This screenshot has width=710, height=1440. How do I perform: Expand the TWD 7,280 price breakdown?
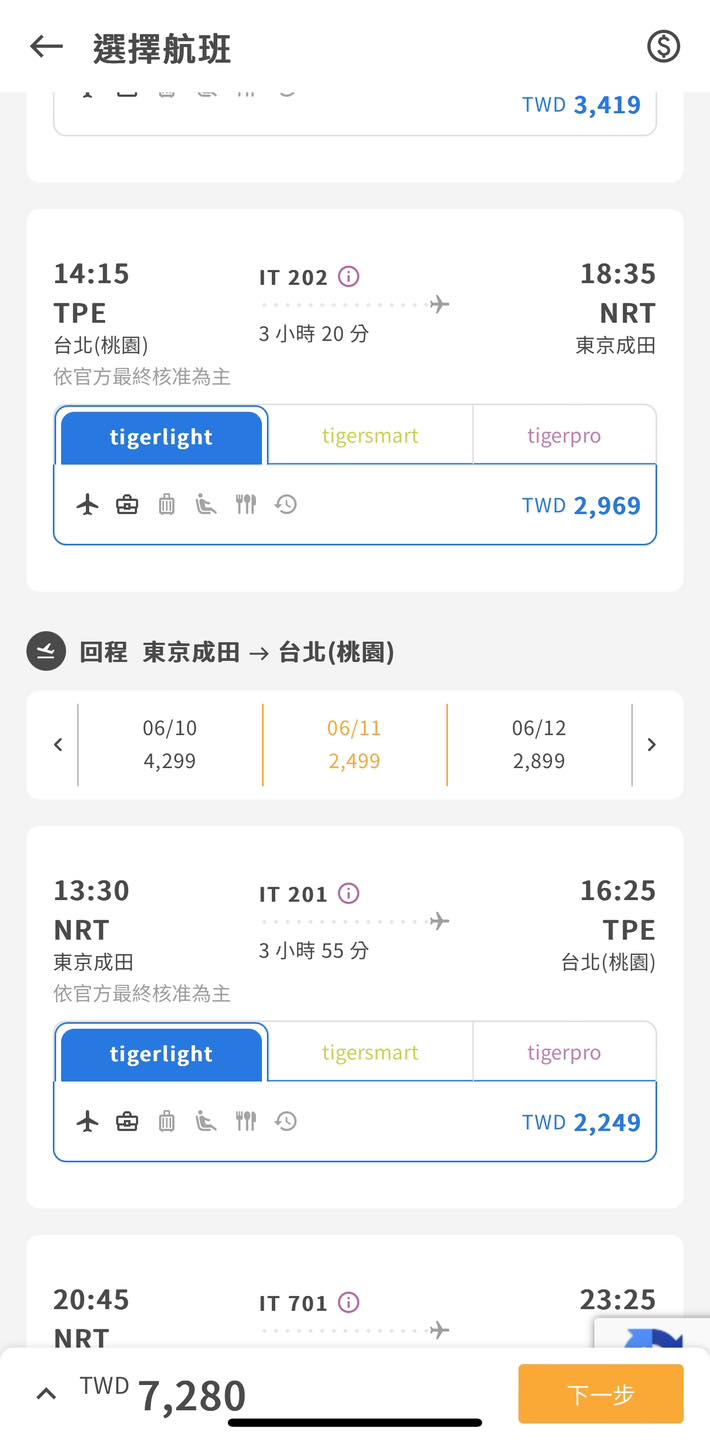(x=46, y=1394)
